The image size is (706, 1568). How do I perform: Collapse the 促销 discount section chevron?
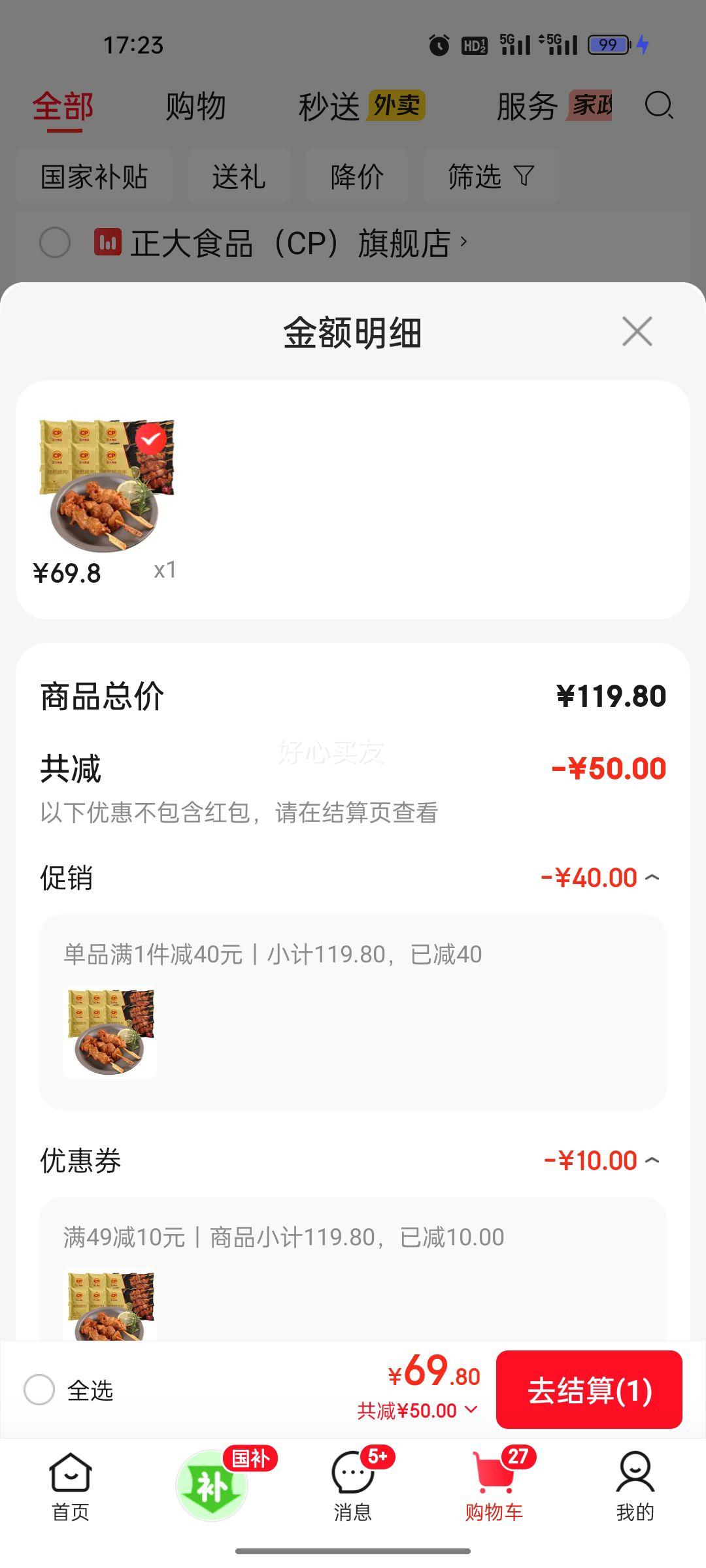651,877
